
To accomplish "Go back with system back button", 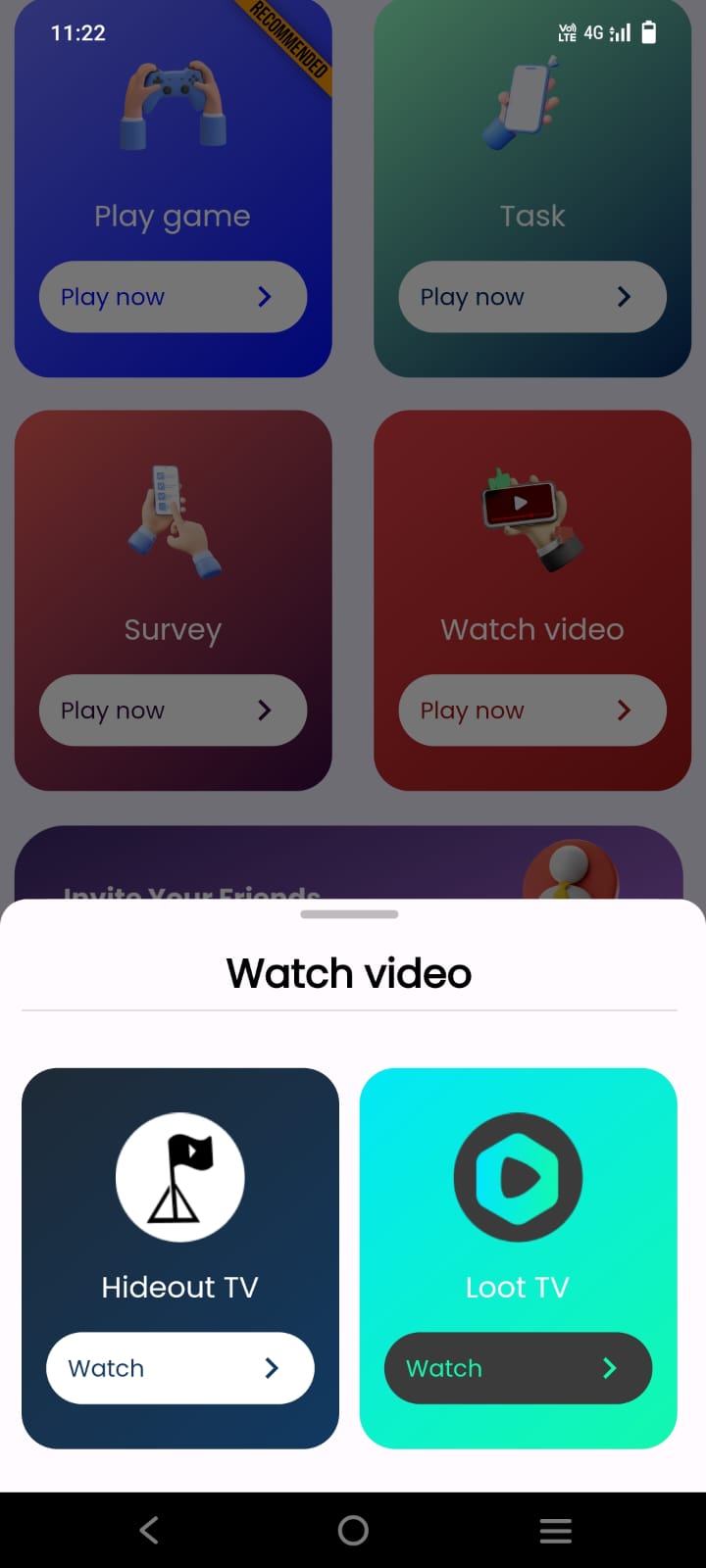I will (149, 1530).
